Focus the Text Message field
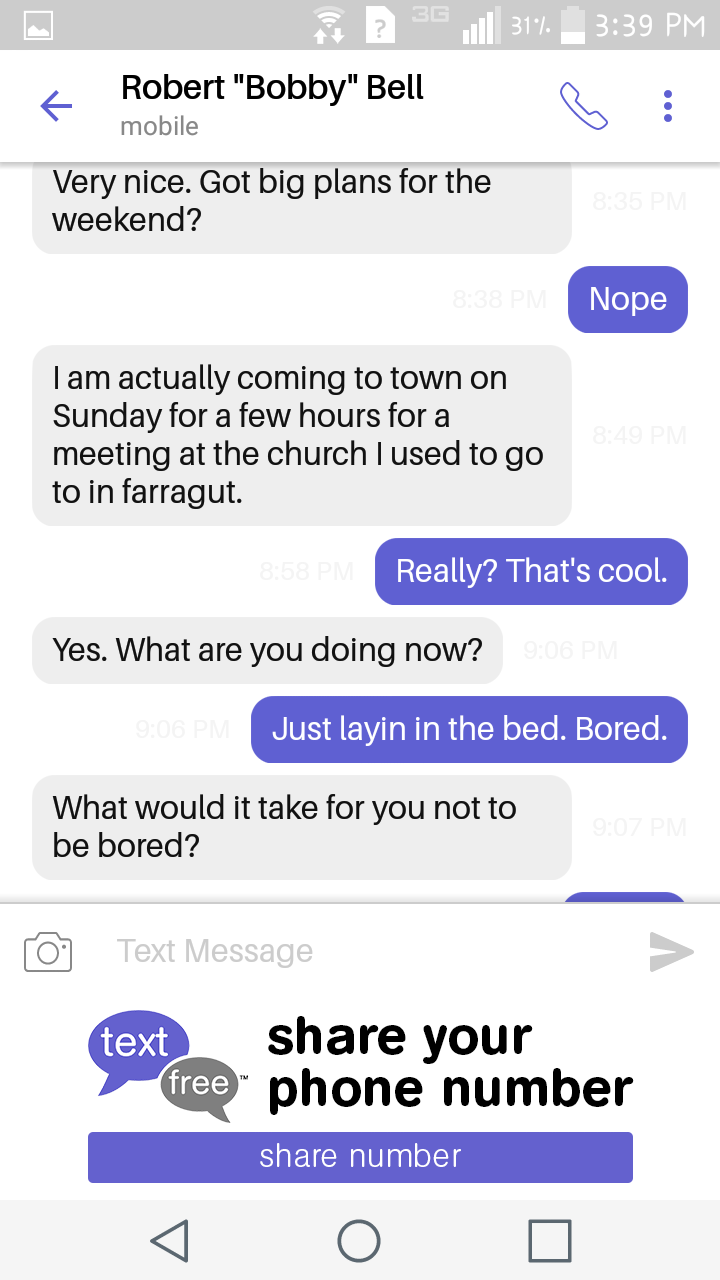This screenshot has width=720, height=1280. 360,951
